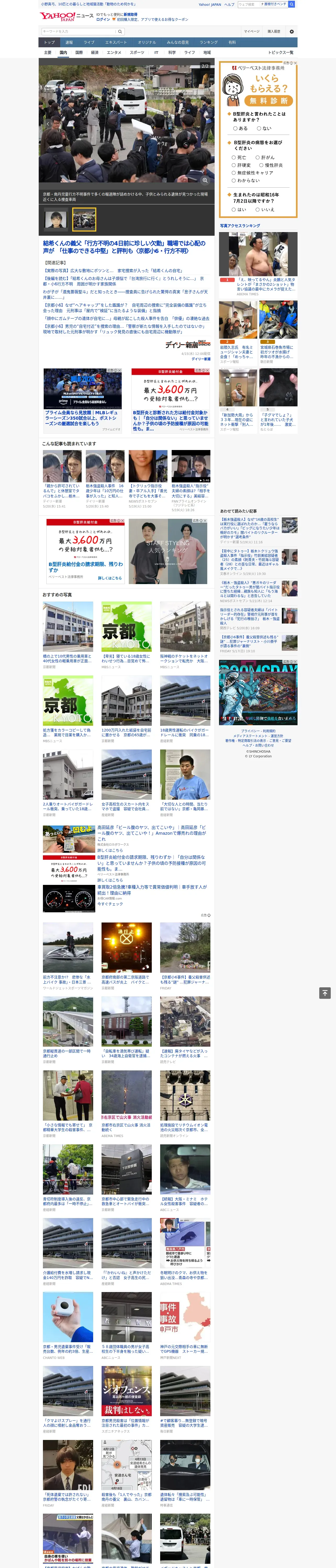Open the settings gear icon

(x=292, y=31)
